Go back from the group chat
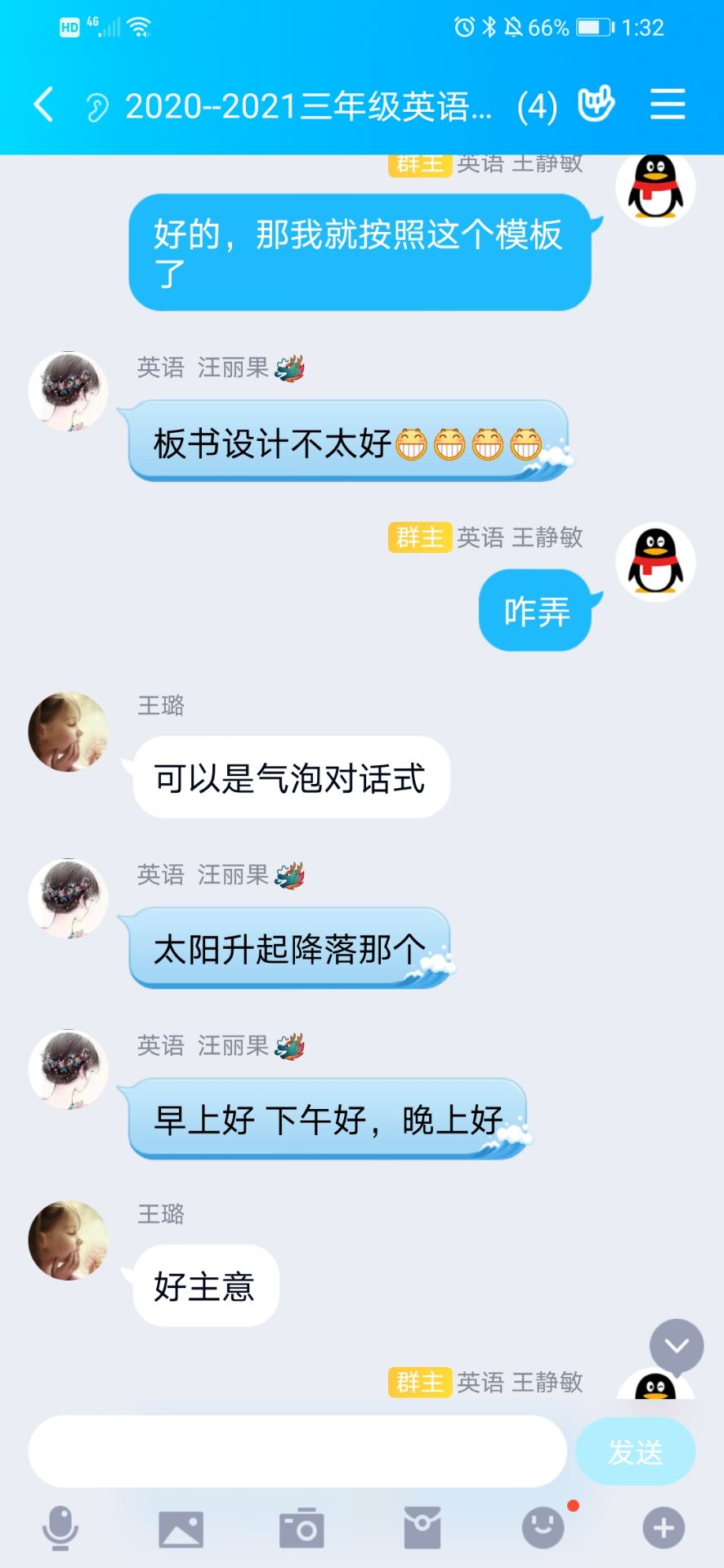Screen dimensions: 724x1568 tap(43, 105)
